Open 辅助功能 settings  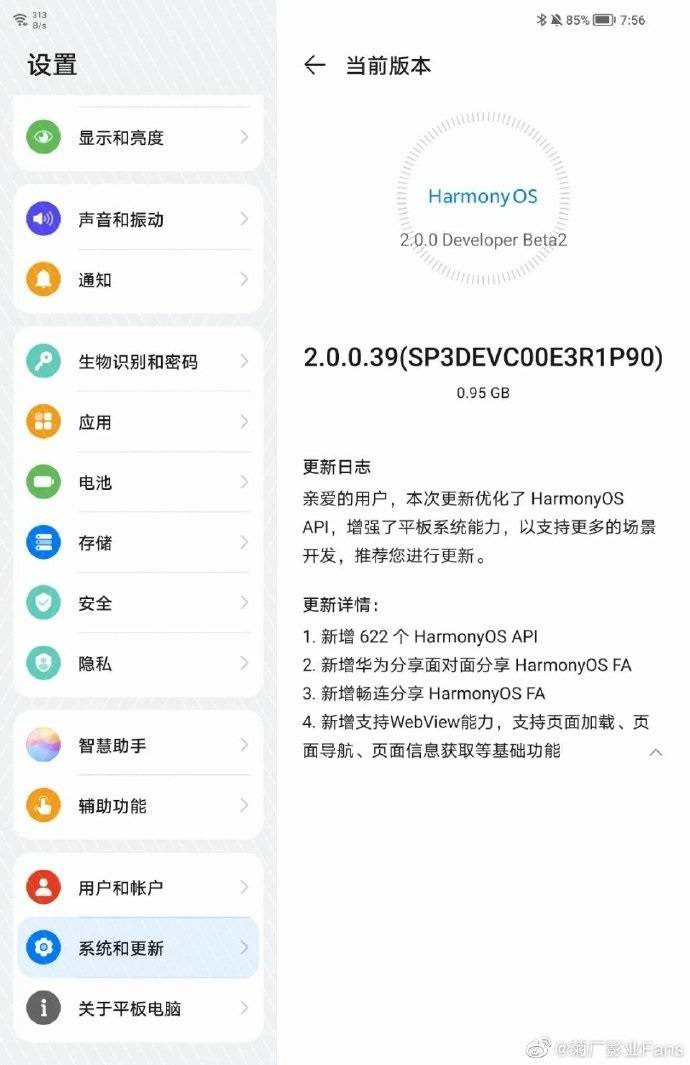click(138, 806)
